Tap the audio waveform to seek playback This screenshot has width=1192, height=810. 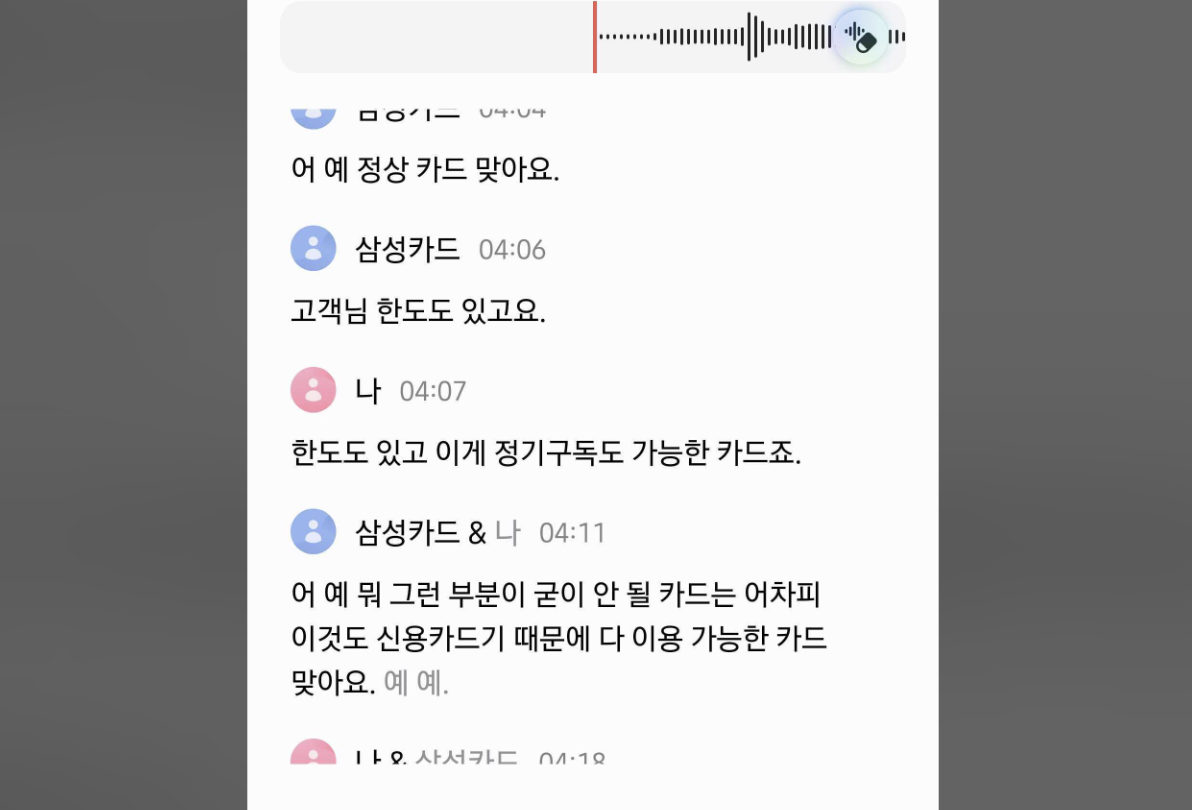tap(700, 37)
